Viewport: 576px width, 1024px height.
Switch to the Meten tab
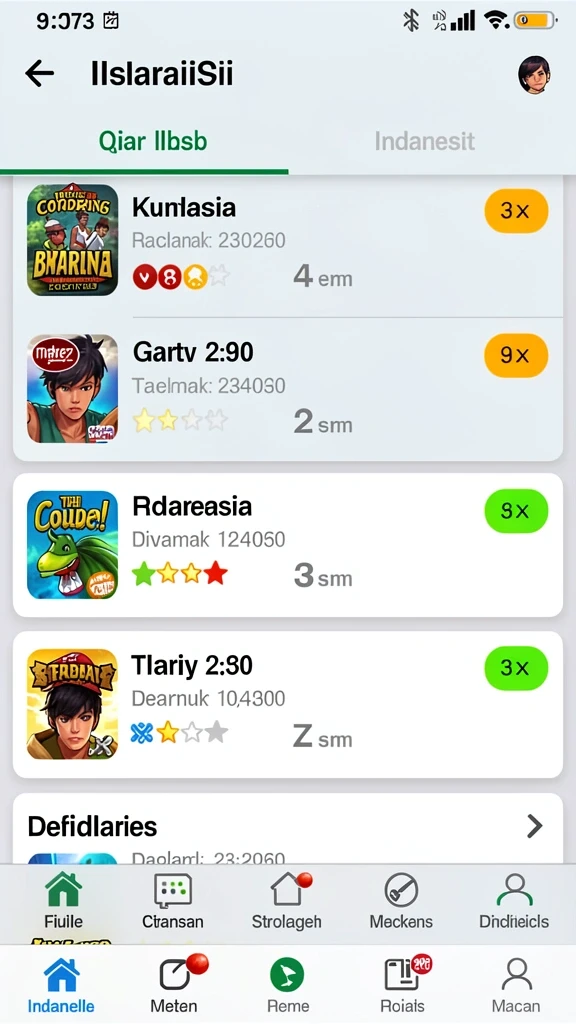[x=174, y=985]
